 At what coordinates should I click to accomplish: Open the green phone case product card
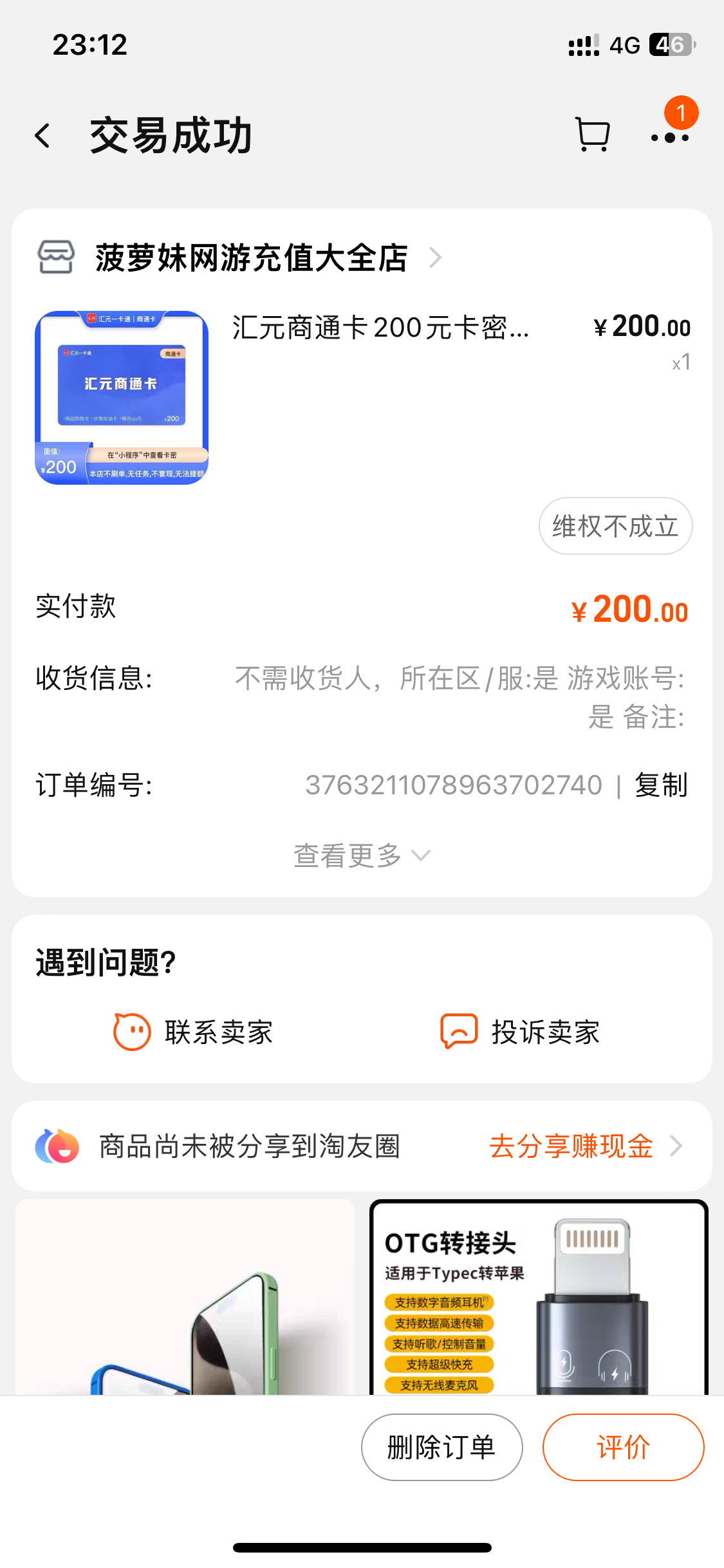click(x=185, y=1297)
